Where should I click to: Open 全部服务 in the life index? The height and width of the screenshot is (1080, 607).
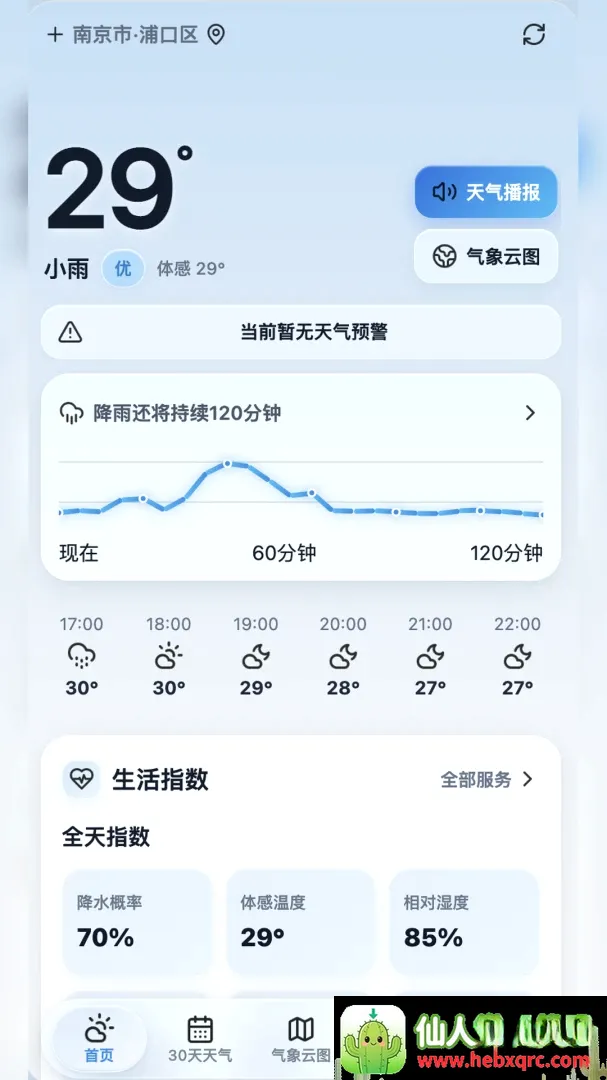[487, 780]
